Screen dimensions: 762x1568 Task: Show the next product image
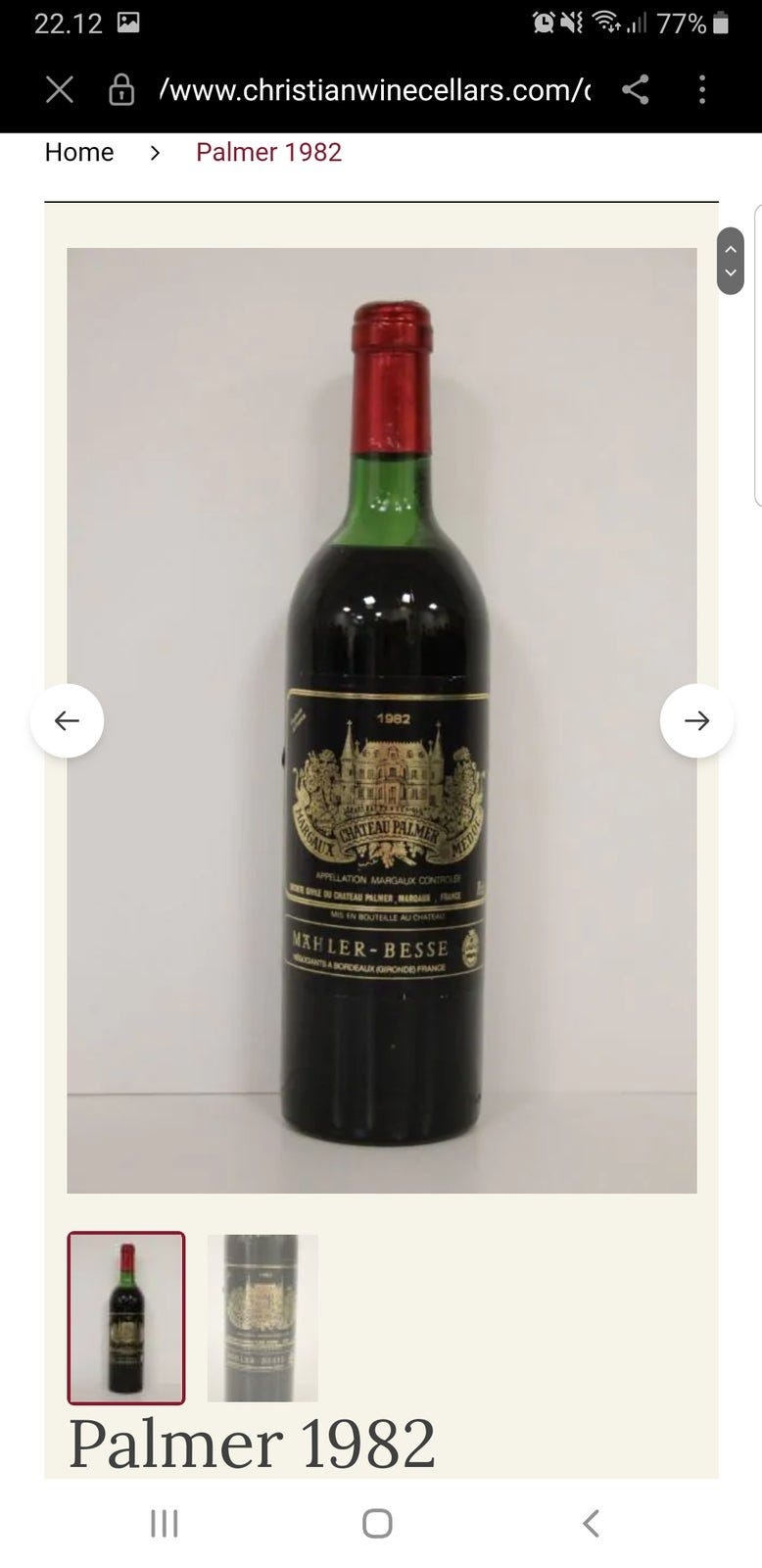[696, 720]
